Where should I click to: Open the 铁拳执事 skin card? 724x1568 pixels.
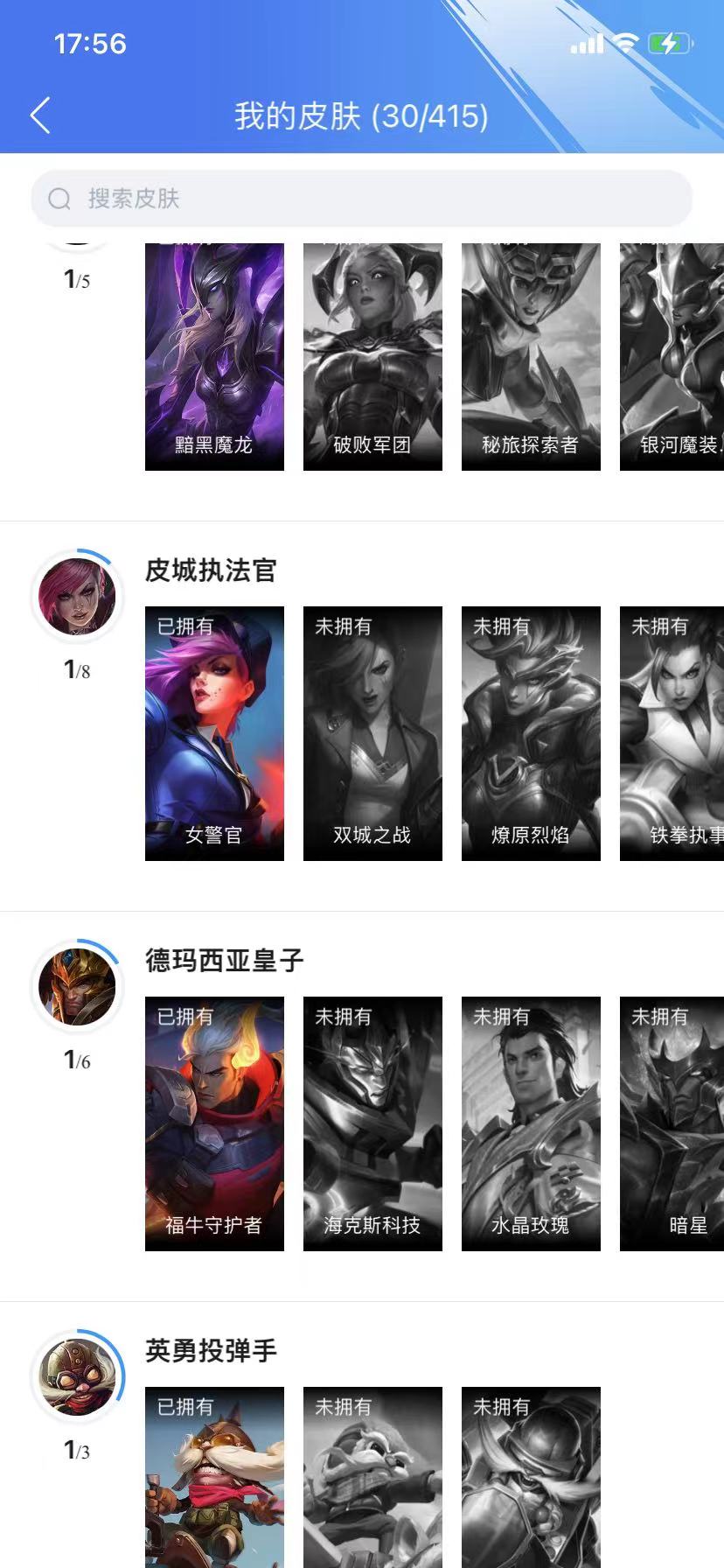coord(673,733)
